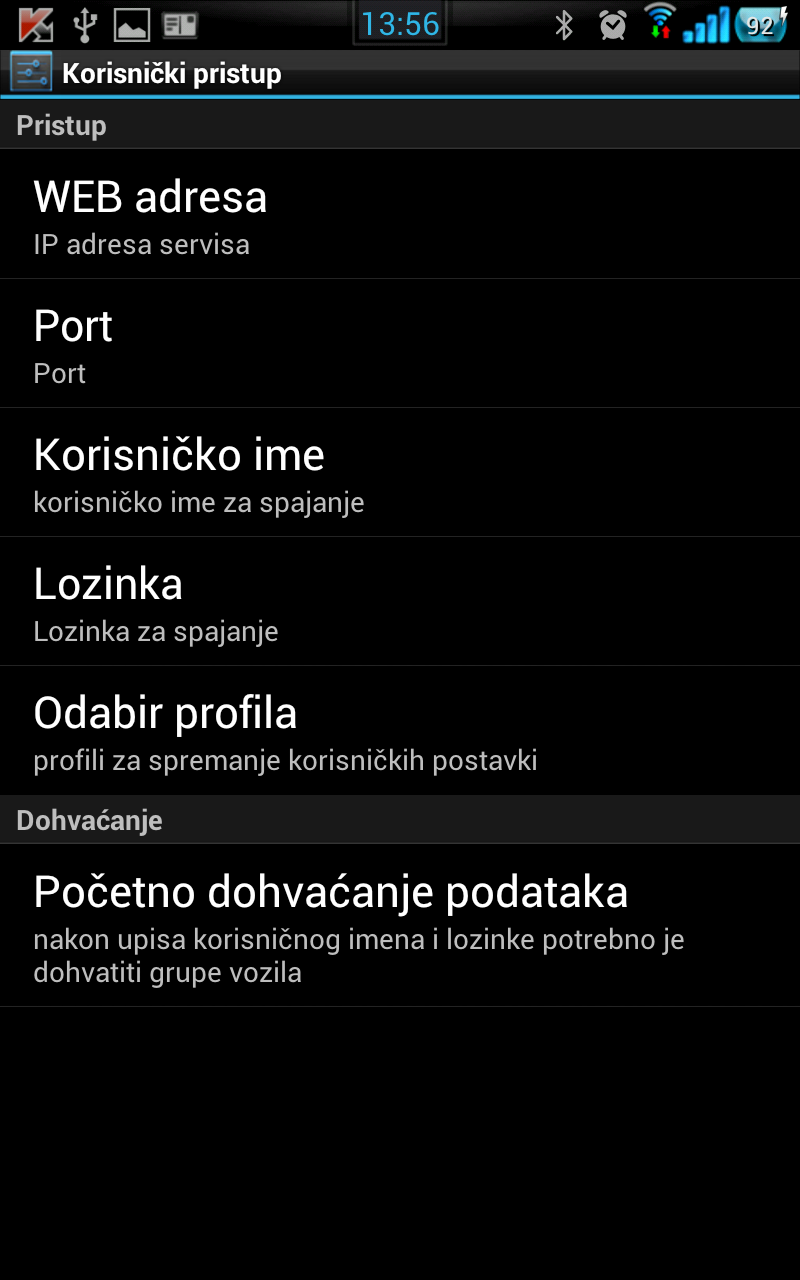Edit the Port setting

tap(400, 343)
